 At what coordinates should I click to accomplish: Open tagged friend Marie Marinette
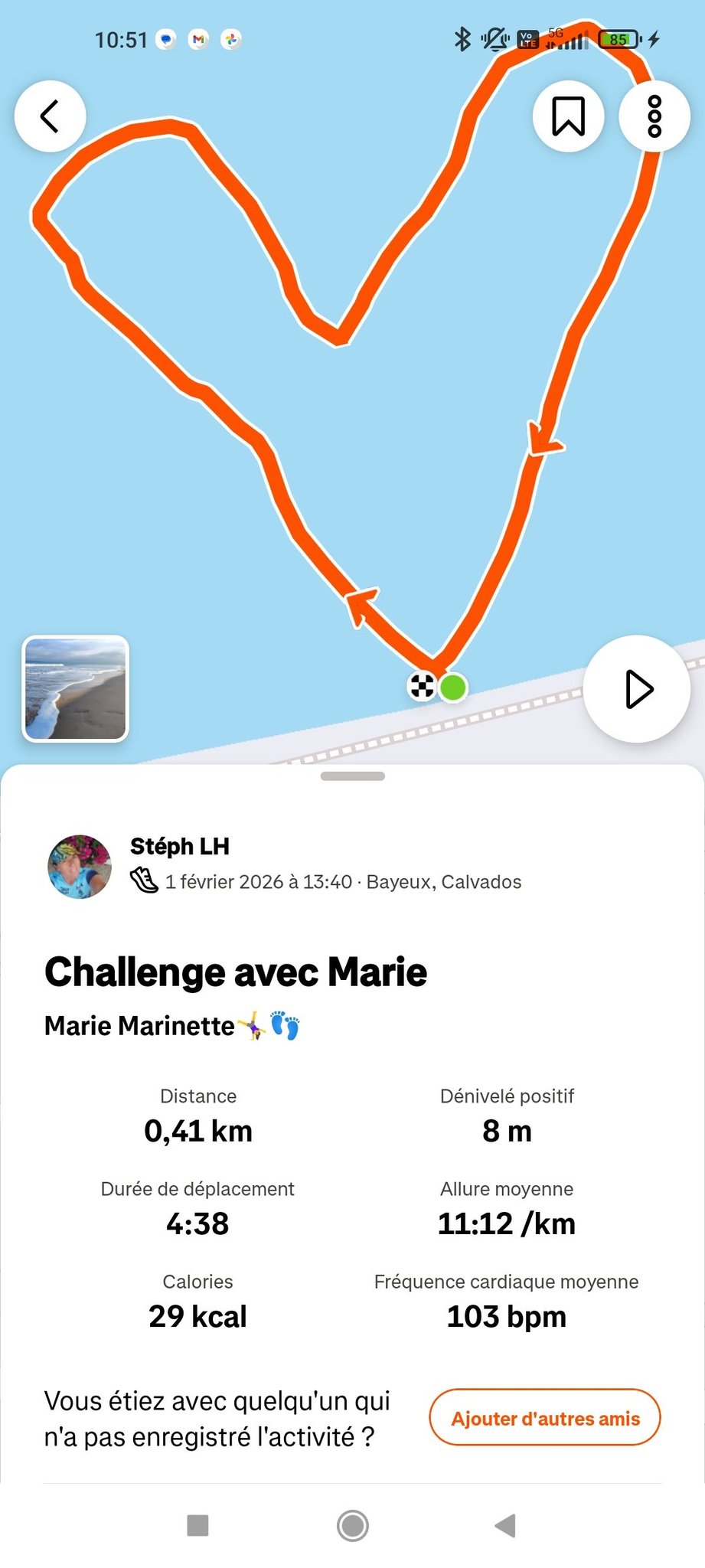[x=139, y=1026]
